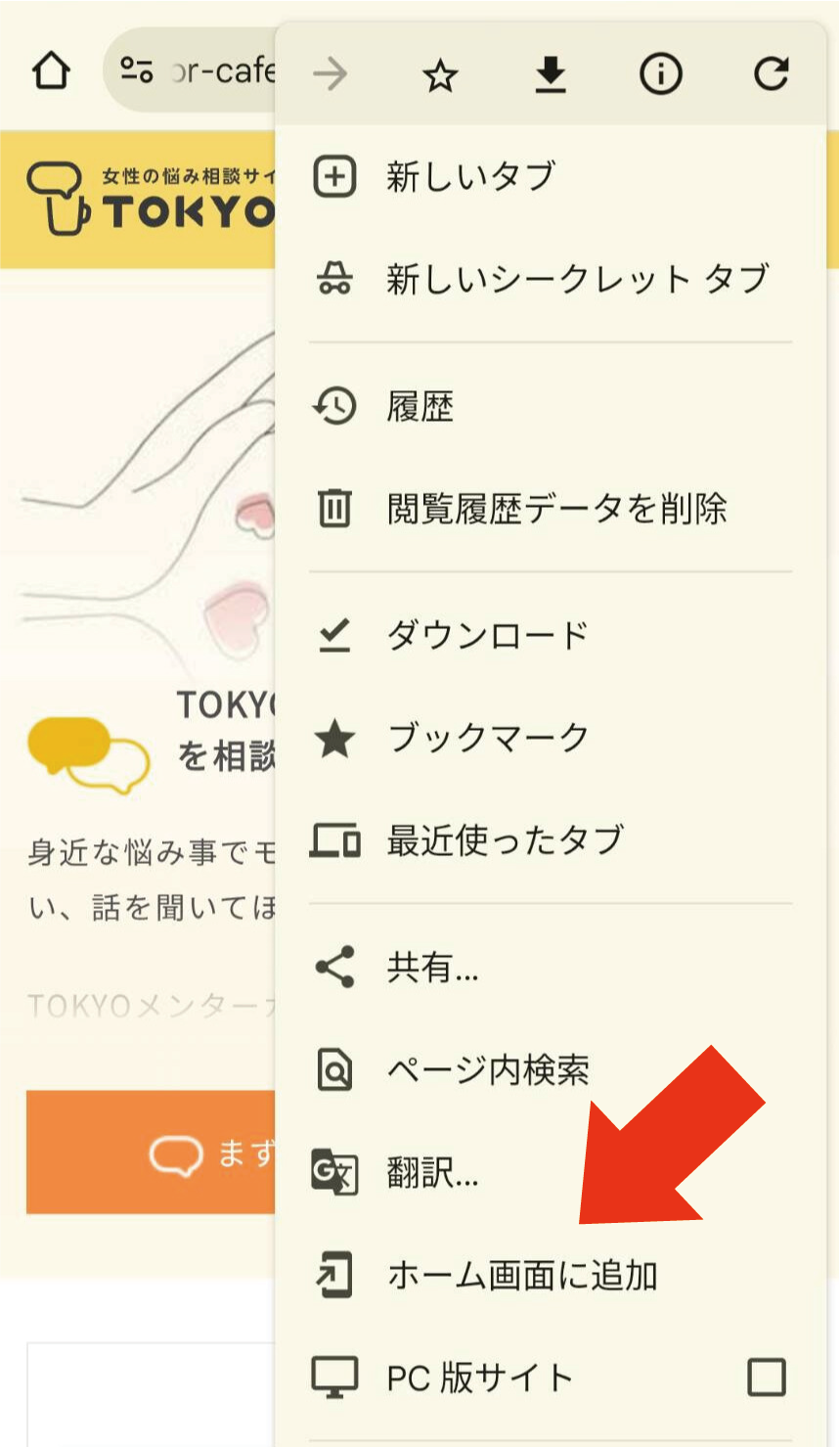Screen dimensions: 840x1447
Task: Open ブックマーク from the menu
Action: tap(487, 738)
